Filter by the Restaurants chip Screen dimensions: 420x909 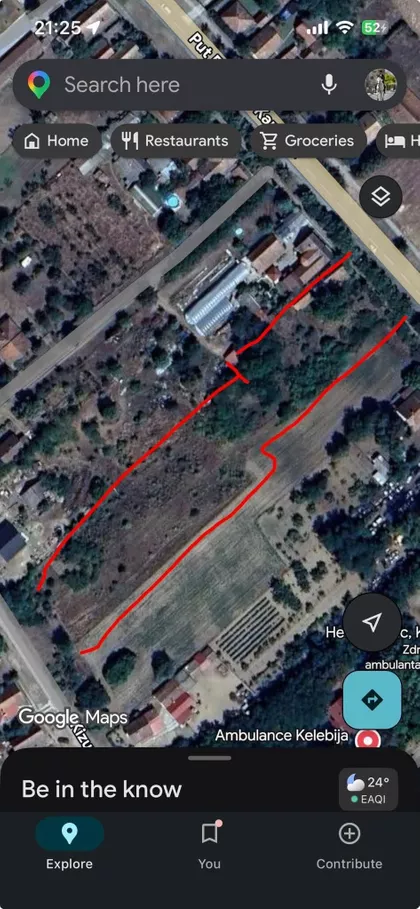(176, 141)
